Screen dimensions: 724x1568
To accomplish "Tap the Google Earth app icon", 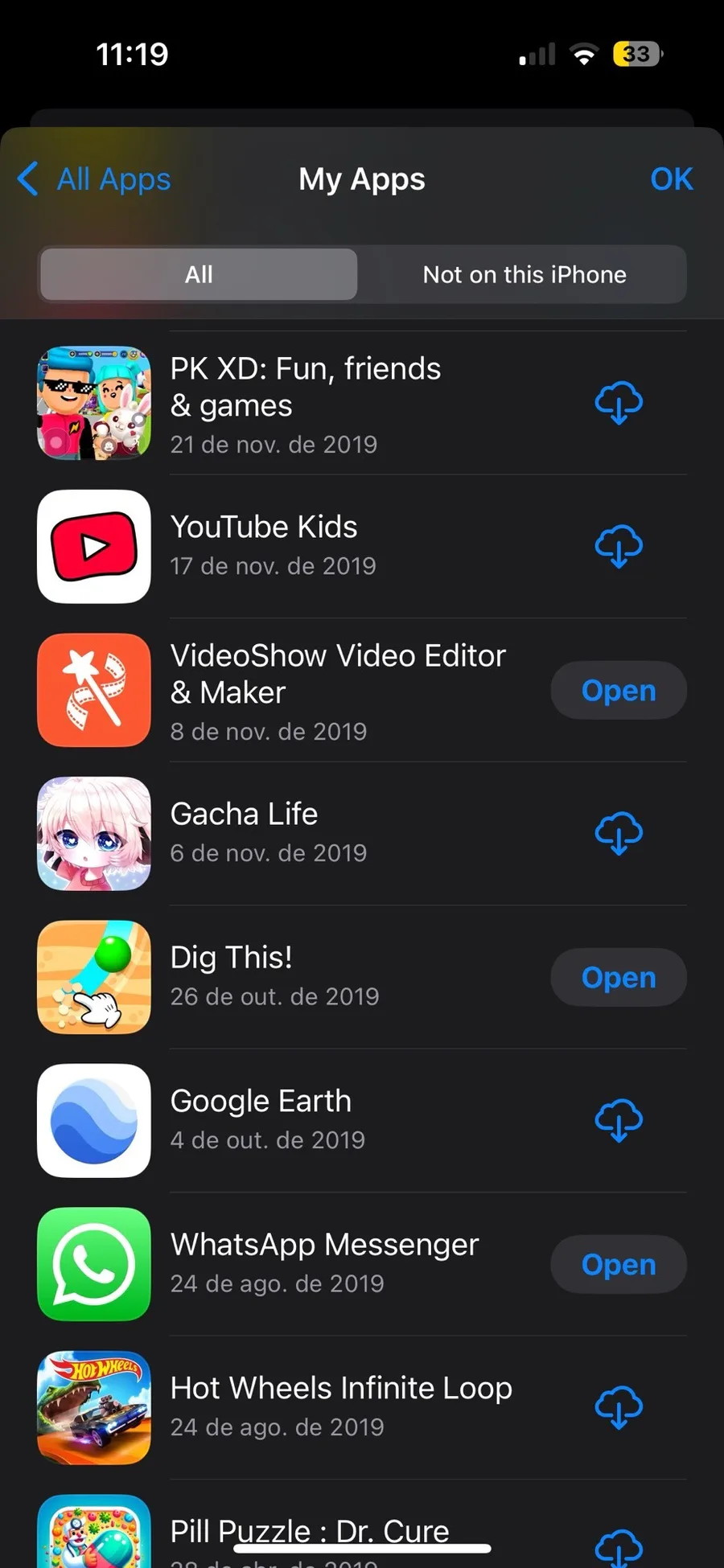I will click(x=94, y=1121).
